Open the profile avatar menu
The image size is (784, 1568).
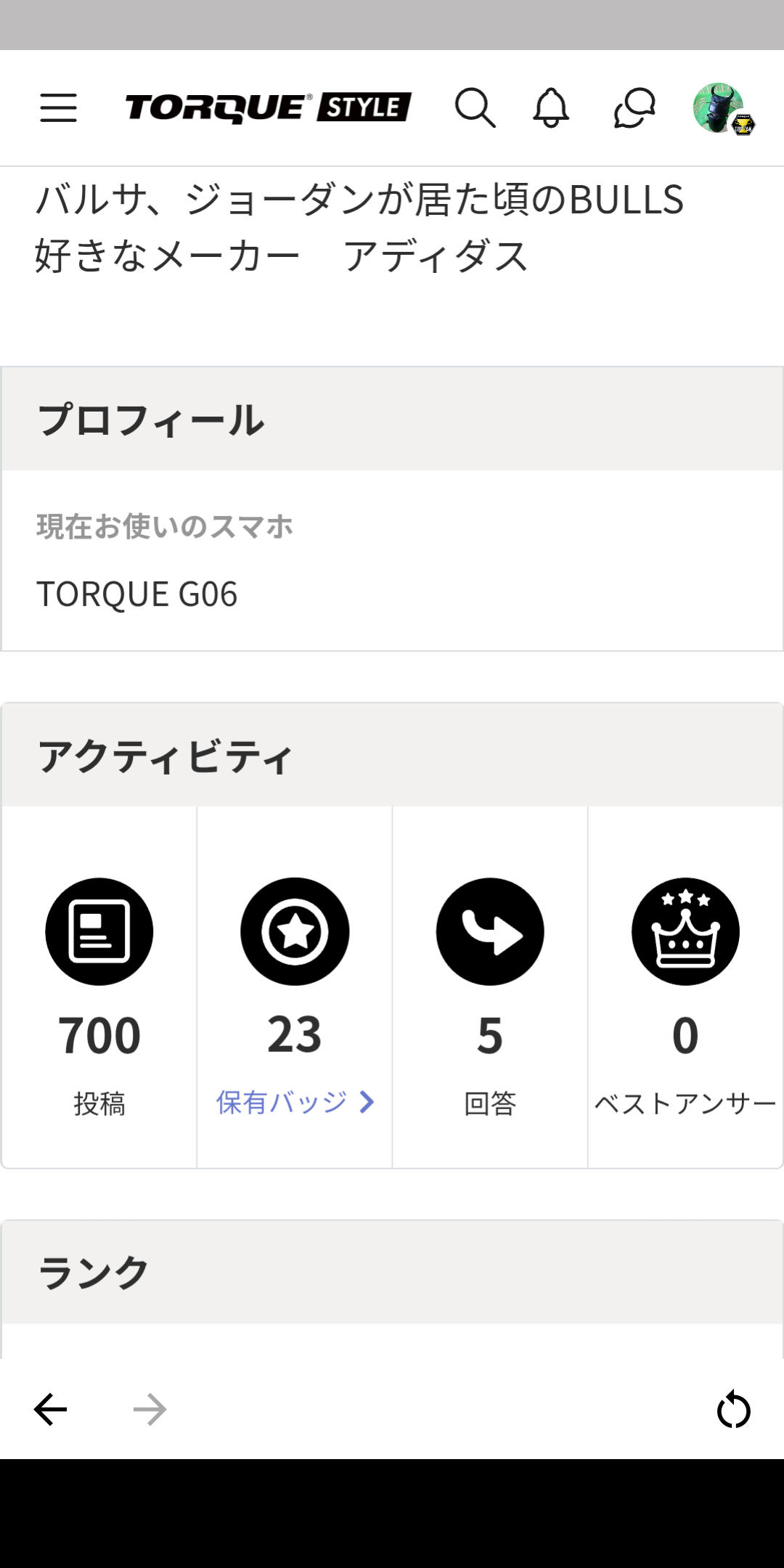pyautogui.click(x=721, y=109)
